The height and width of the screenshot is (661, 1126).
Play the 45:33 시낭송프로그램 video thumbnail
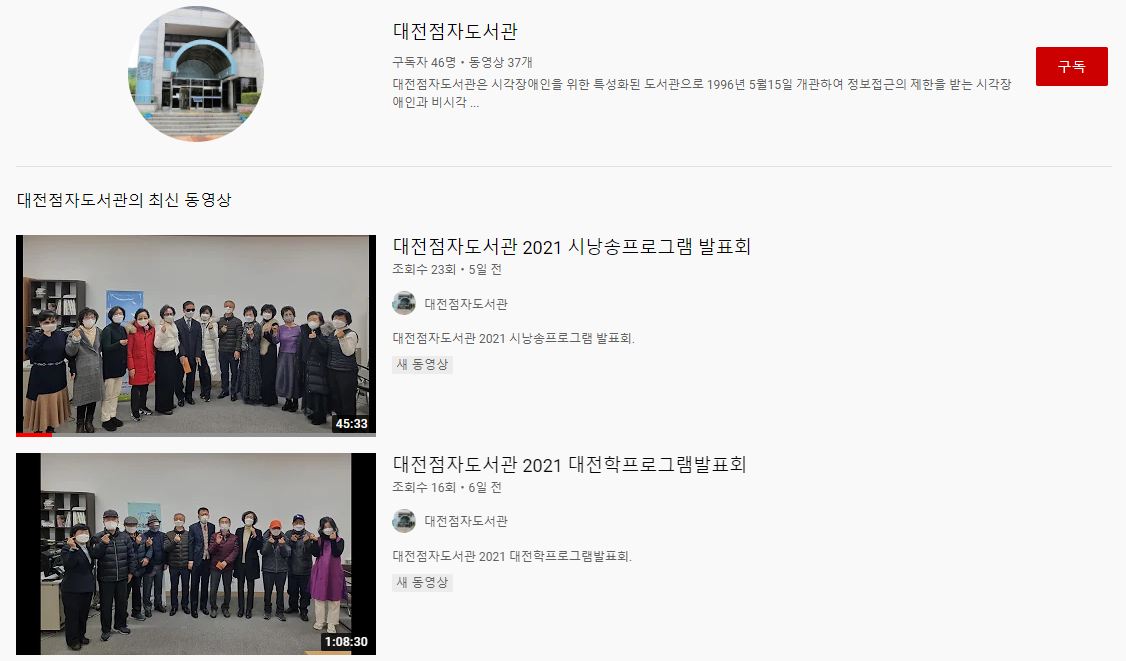click(196, 335)
